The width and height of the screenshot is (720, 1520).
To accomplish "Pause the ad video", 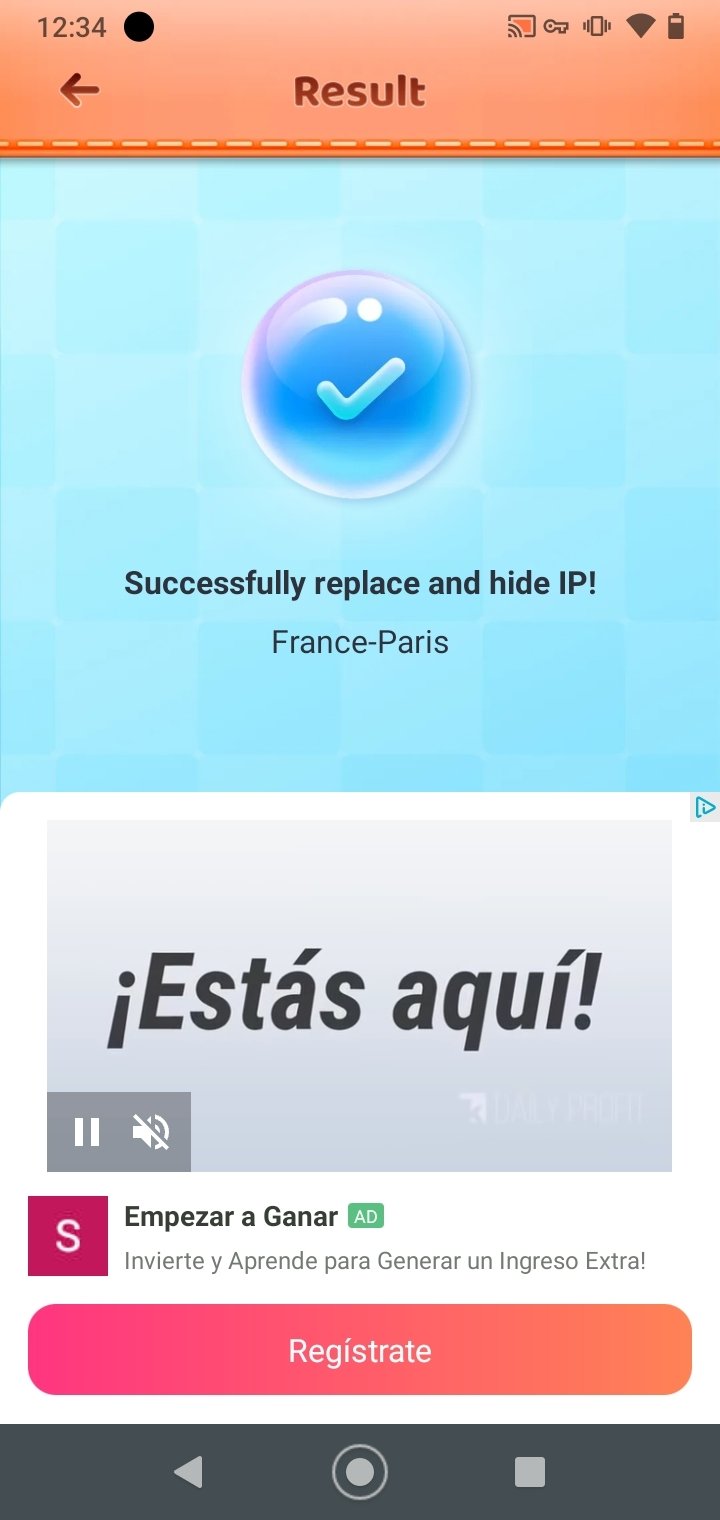I will point(87,1132).
